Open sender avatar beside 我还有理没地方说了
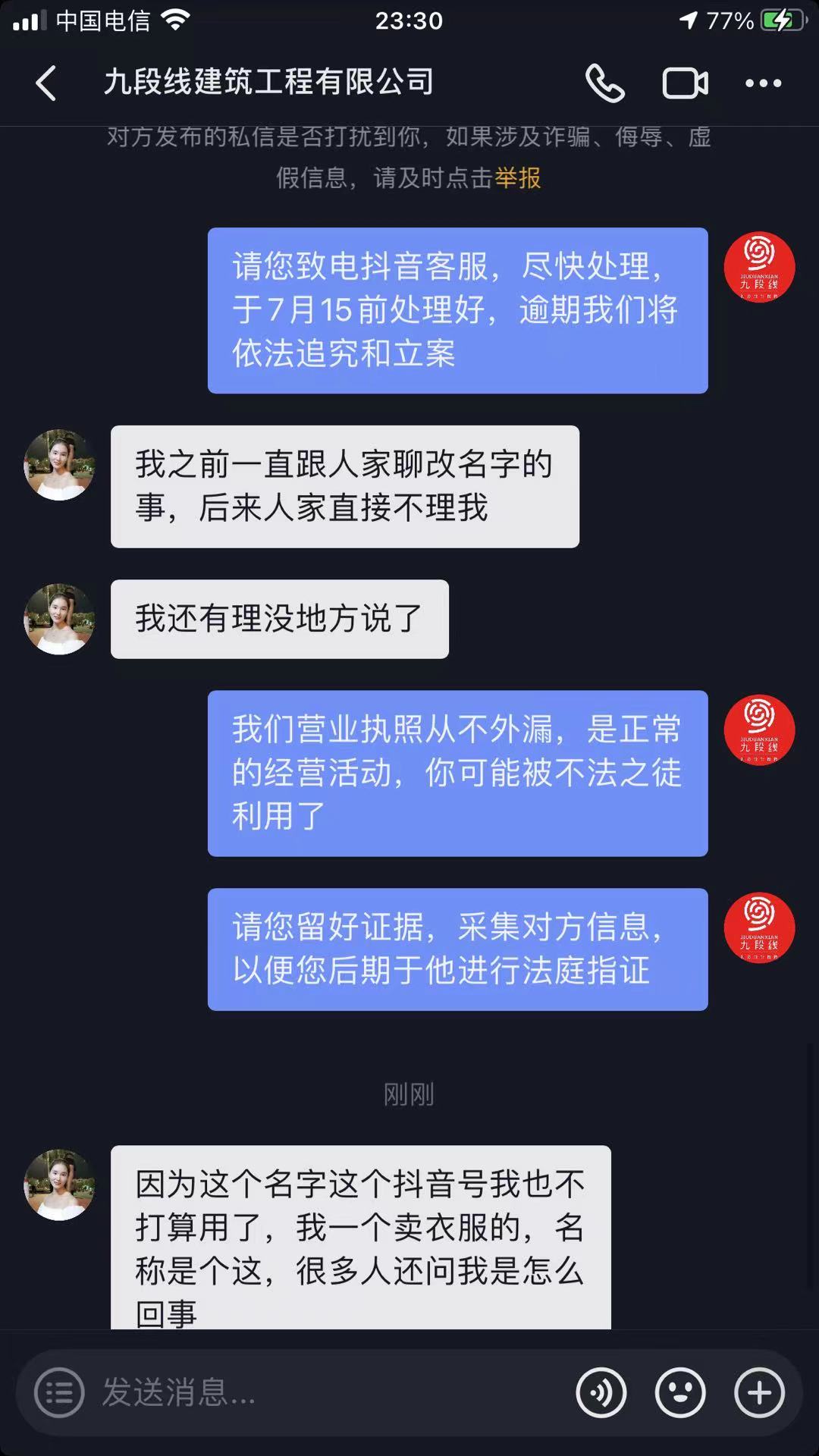The image size is (819, 1456). tap(59, 619)
